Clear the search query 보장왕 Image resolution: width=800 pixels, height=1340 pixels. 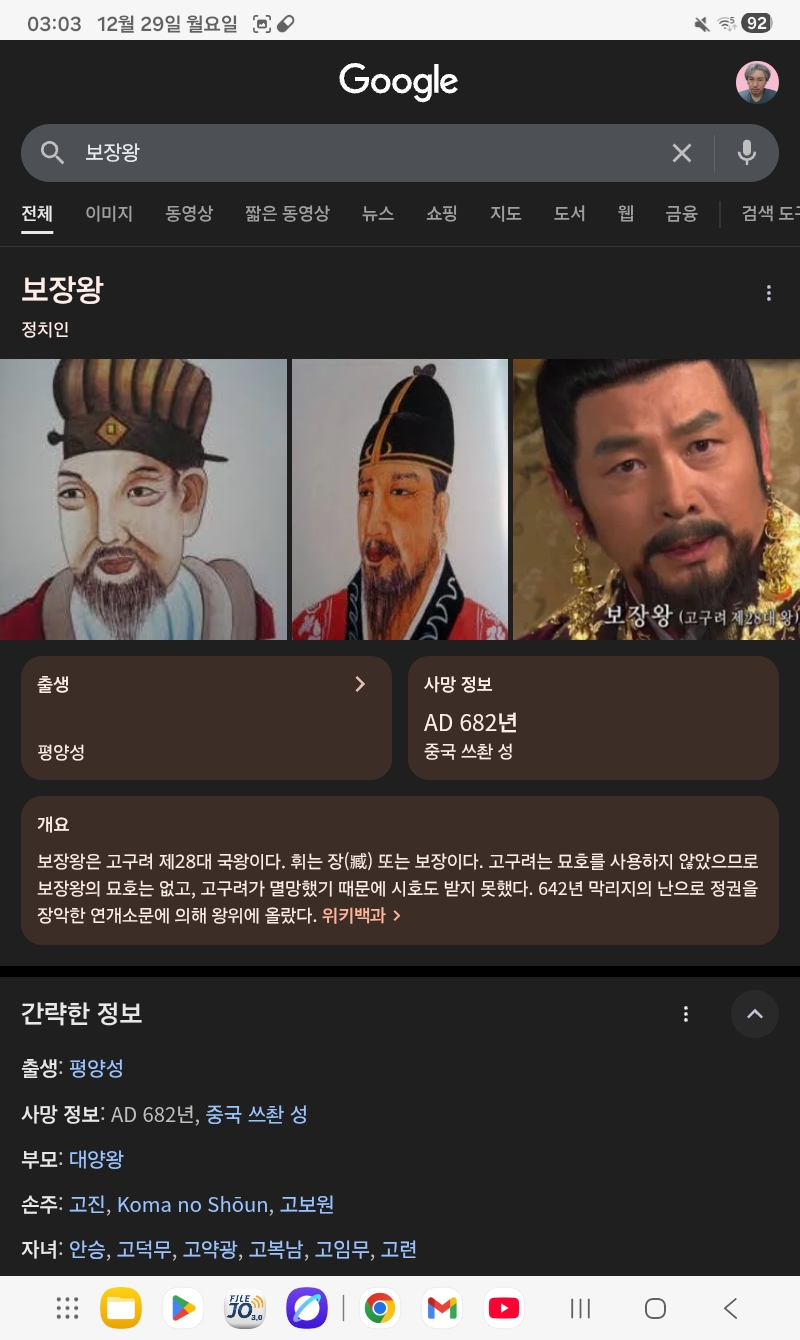click(x=681, y=153)
